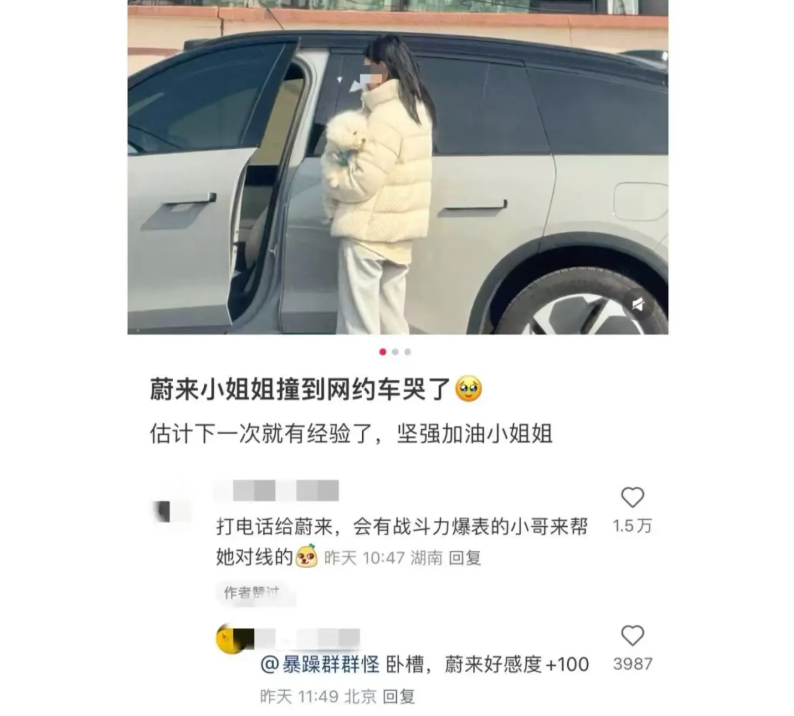The image size is (794, 716).
Task: Tap the image page indicator dots
Action: pos(395,352)
